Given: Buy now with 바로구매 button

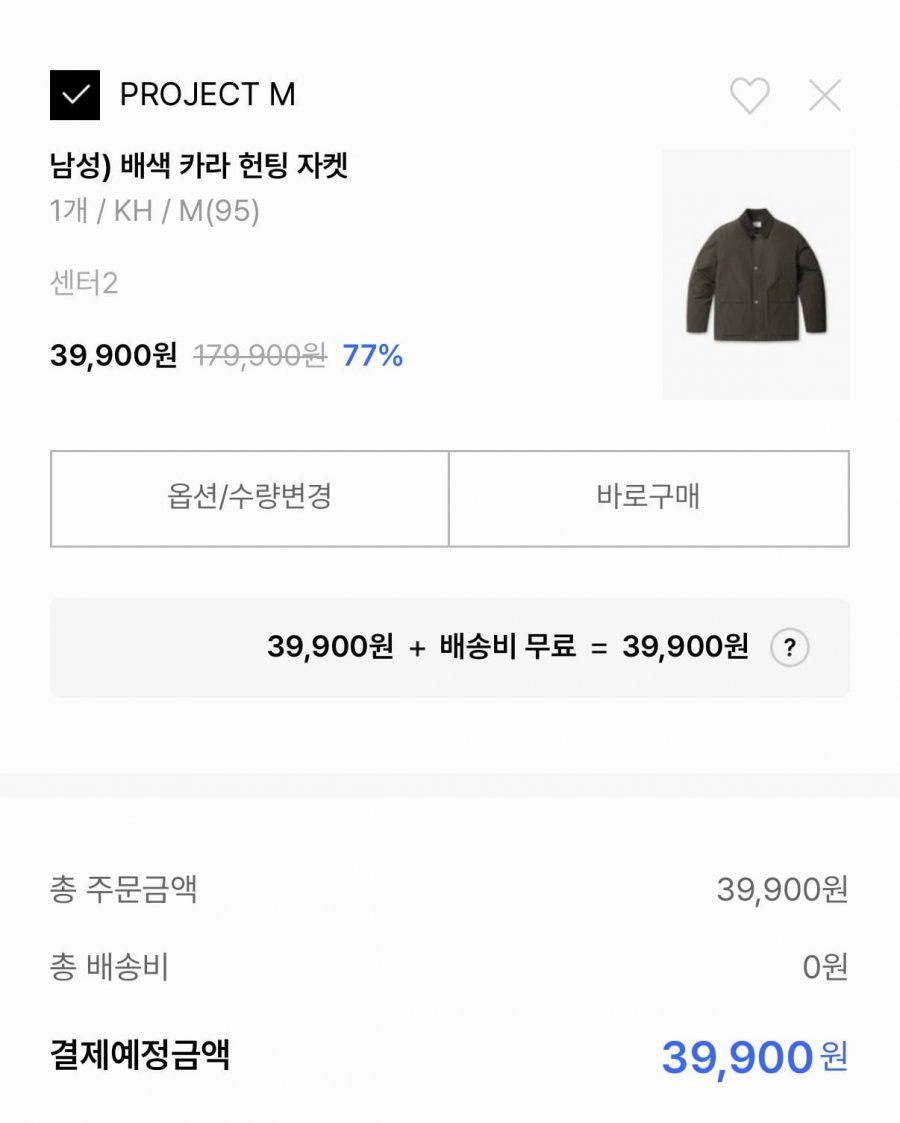Looking at the screenshot, I should tap(648, 498).
